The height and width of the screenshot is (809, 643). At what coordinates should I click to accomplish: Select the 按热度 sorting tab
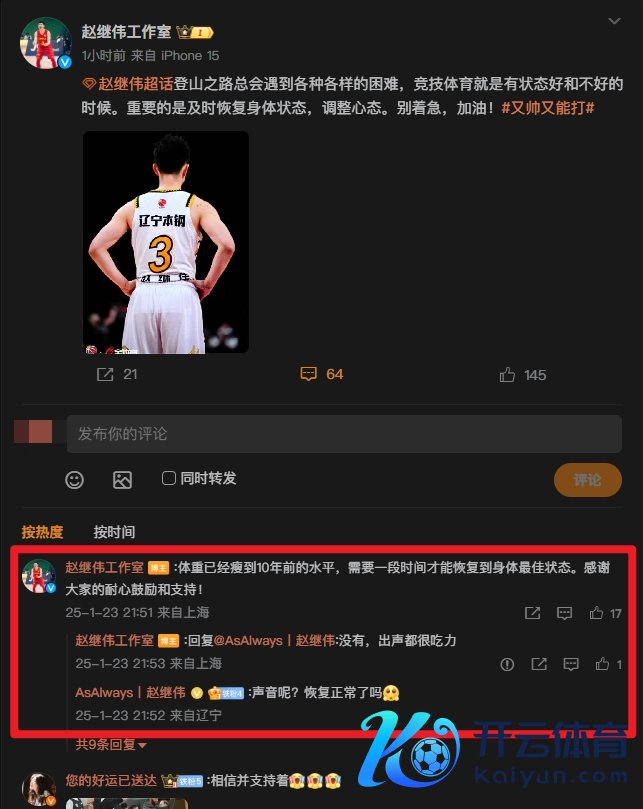pyautogui.click(x=42, y=532)
